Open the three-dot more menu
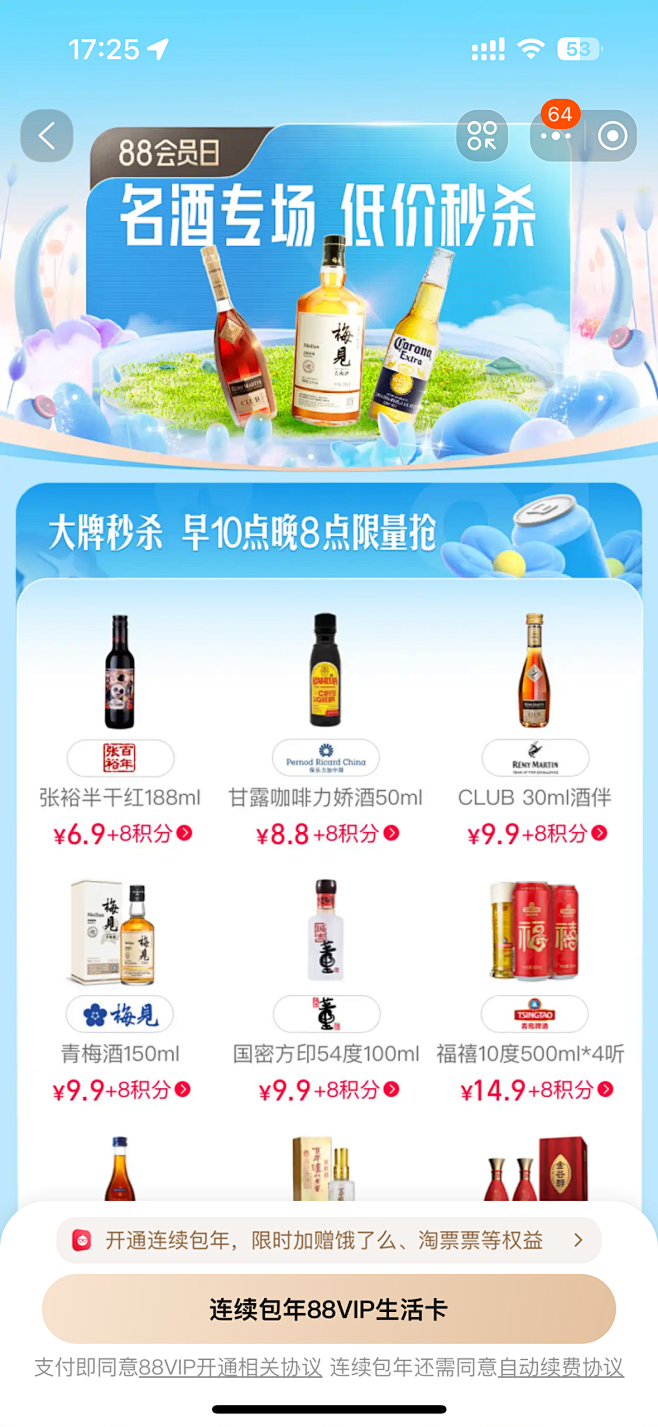This screenshot has width=658, height=1427. [556, 137]
